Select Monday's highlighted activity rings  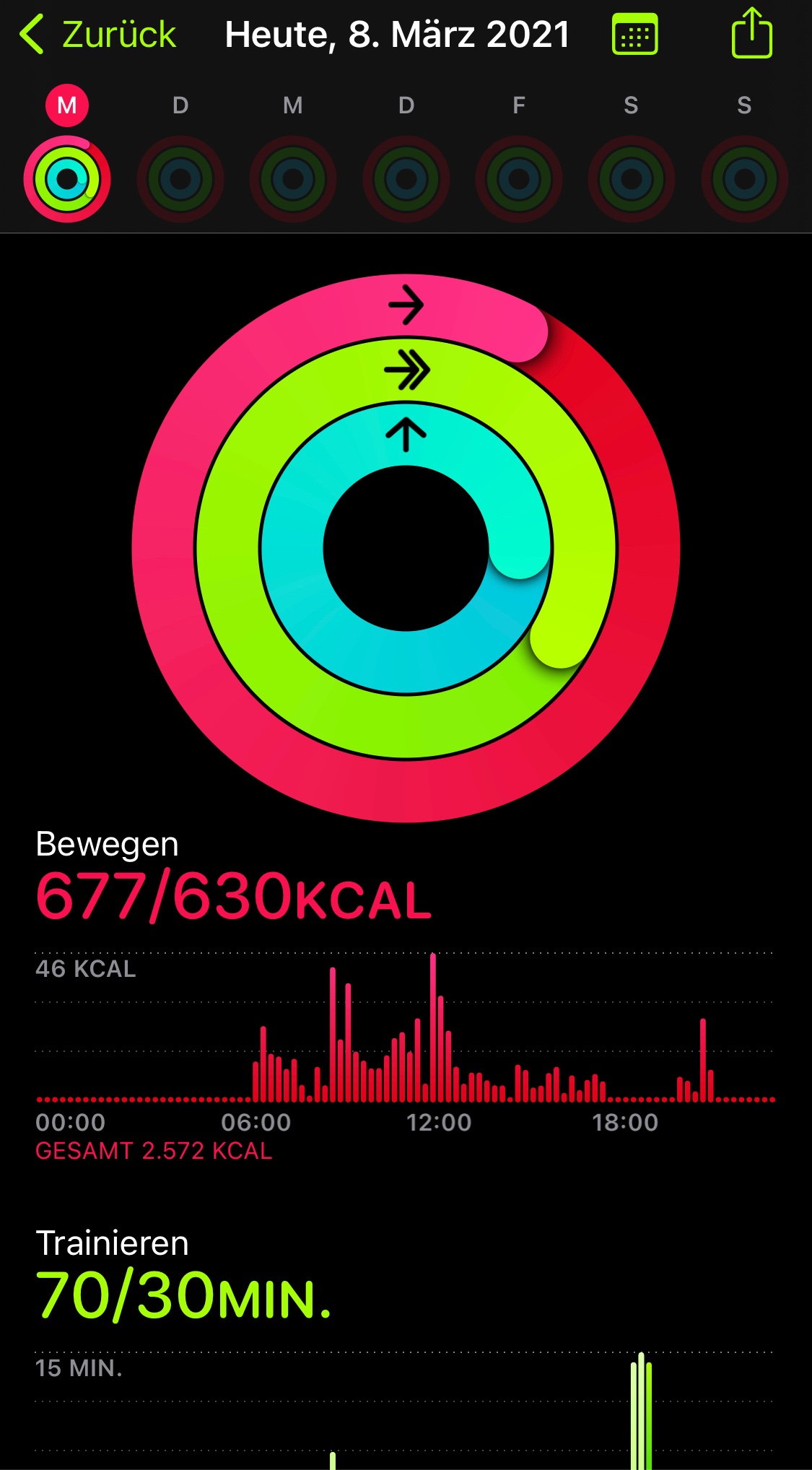67,178
